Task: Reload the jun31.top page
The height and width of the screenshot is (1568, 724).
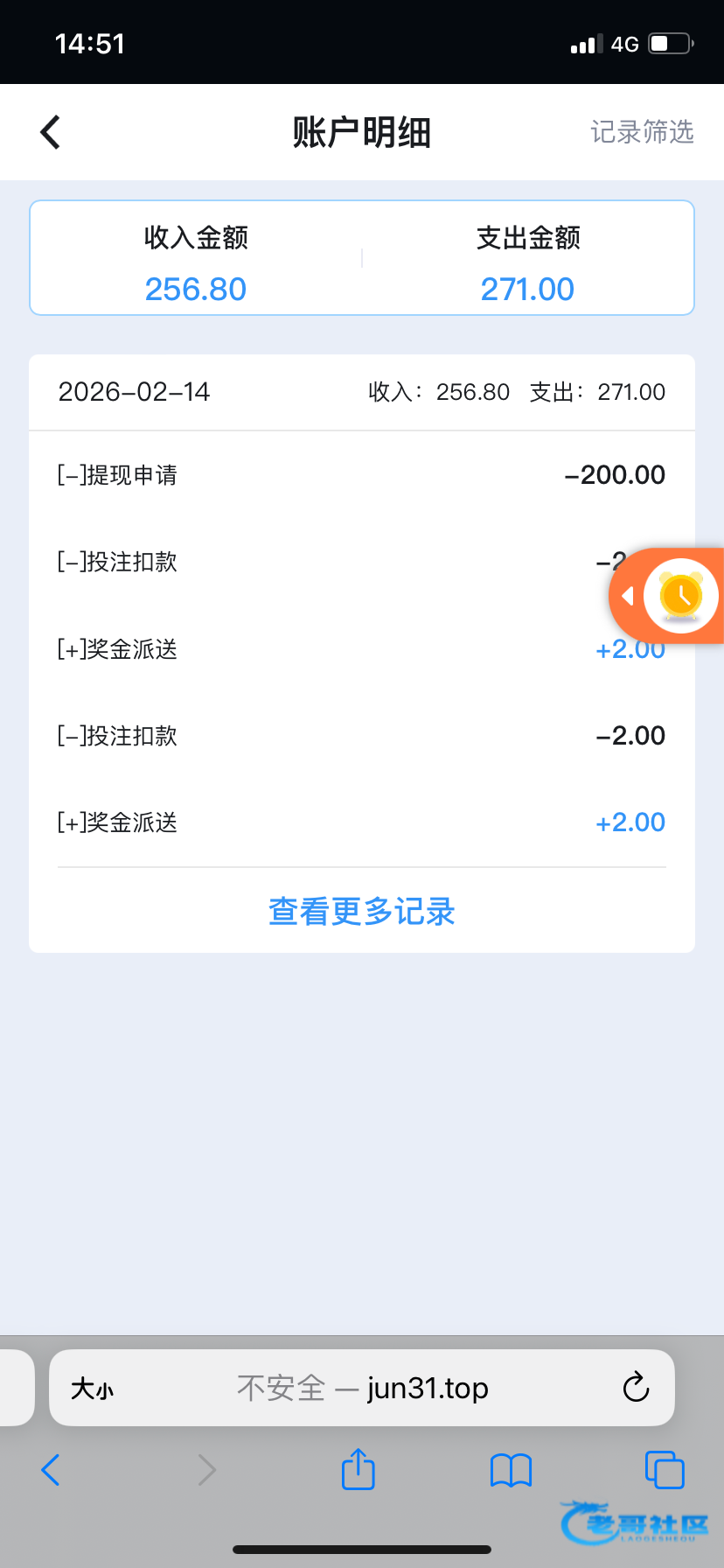Action: tap(636, 1388)
